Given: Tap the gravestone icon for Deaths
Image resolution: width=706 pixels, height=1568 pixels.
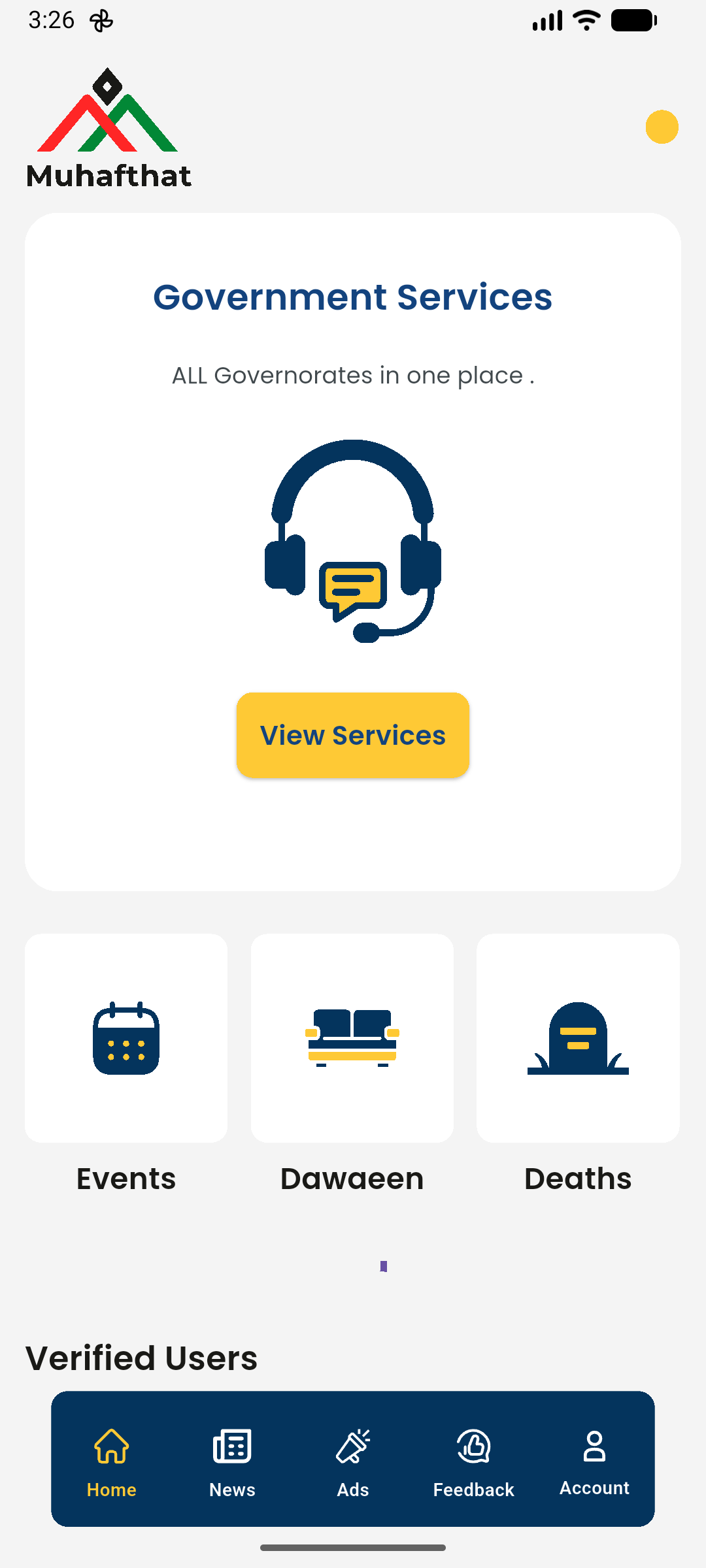Looking at the screenshot, I should pyautogui.click(x=578, y=1039).
